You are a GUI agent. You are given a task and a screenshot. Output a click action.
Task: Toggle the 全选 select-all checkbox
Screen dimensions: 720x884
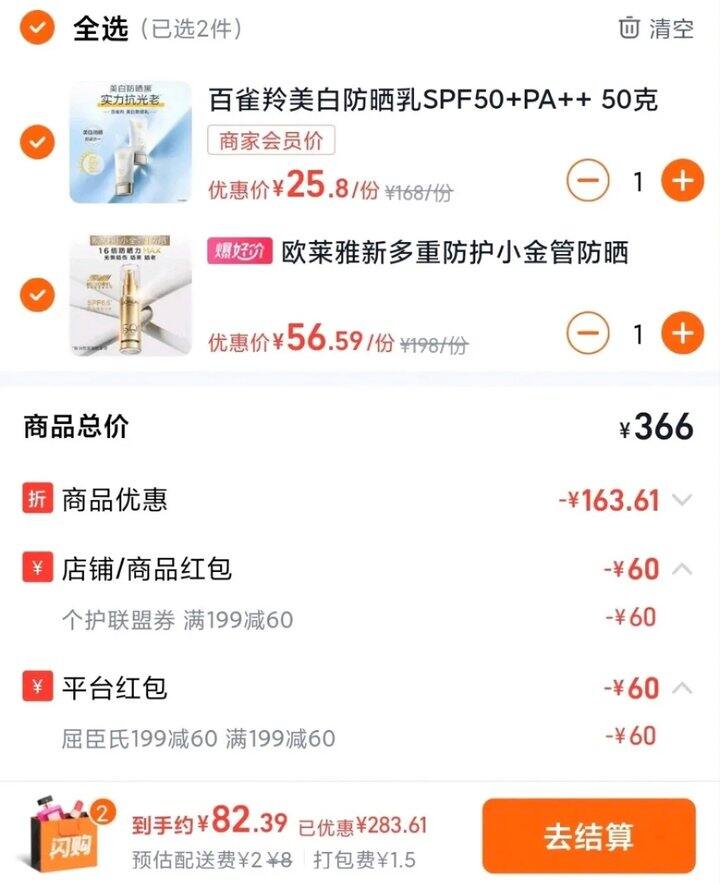point(37,29)
